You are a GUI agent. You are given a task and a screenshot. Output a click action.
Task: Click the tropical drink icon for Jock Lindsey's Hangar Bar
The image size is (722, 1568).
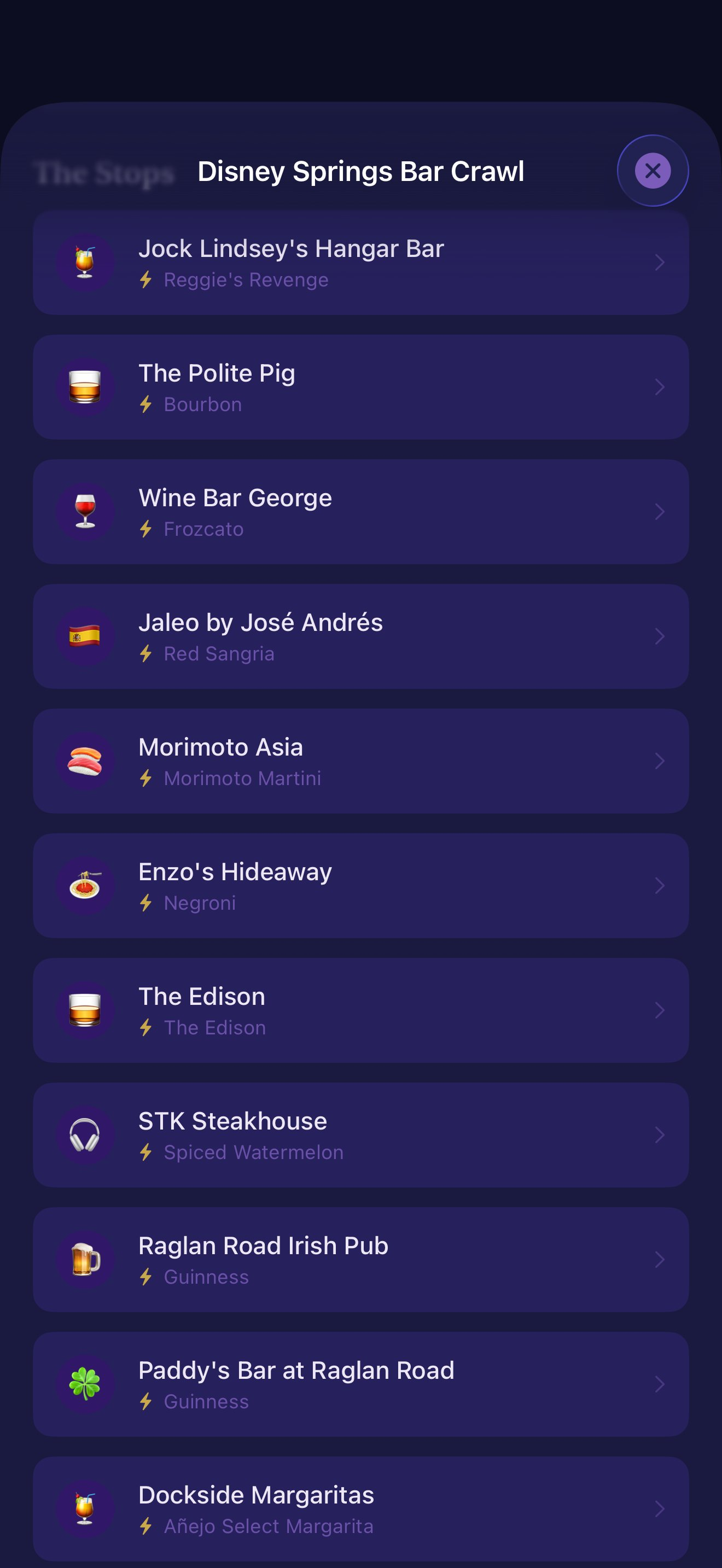[x=86, y=262]
